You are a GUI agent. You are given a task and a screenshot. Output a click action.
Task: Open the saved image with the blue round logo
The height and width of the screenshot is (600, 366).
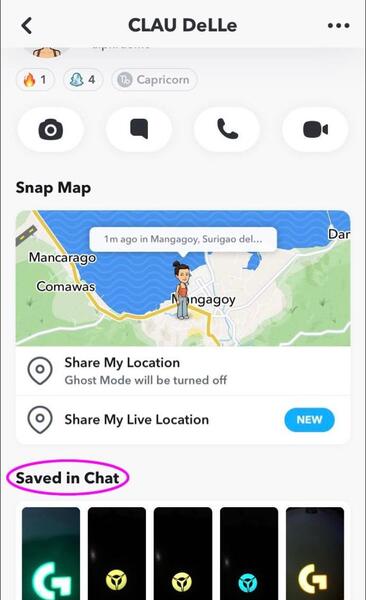[x=249, y=553]
